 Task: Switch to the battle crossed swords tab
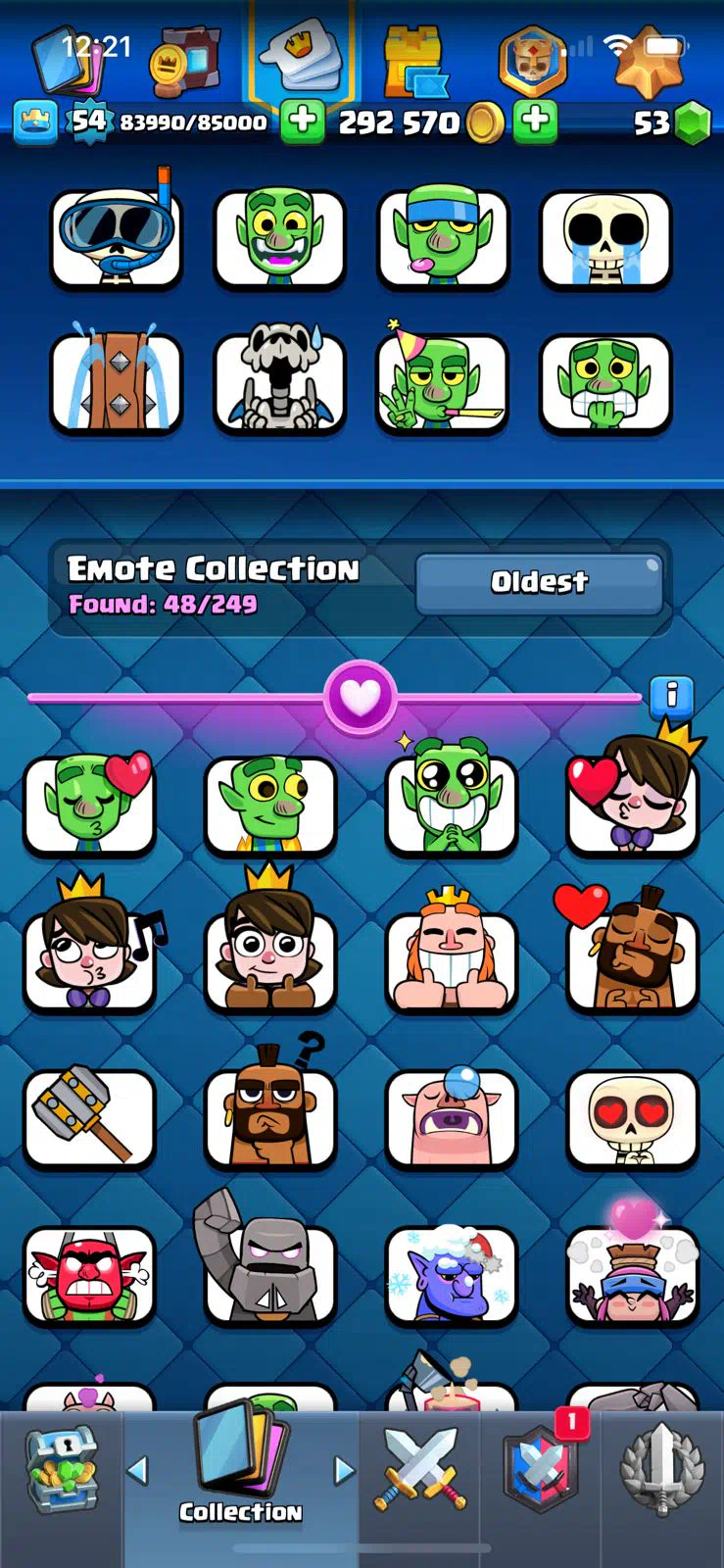[419, 1470]
